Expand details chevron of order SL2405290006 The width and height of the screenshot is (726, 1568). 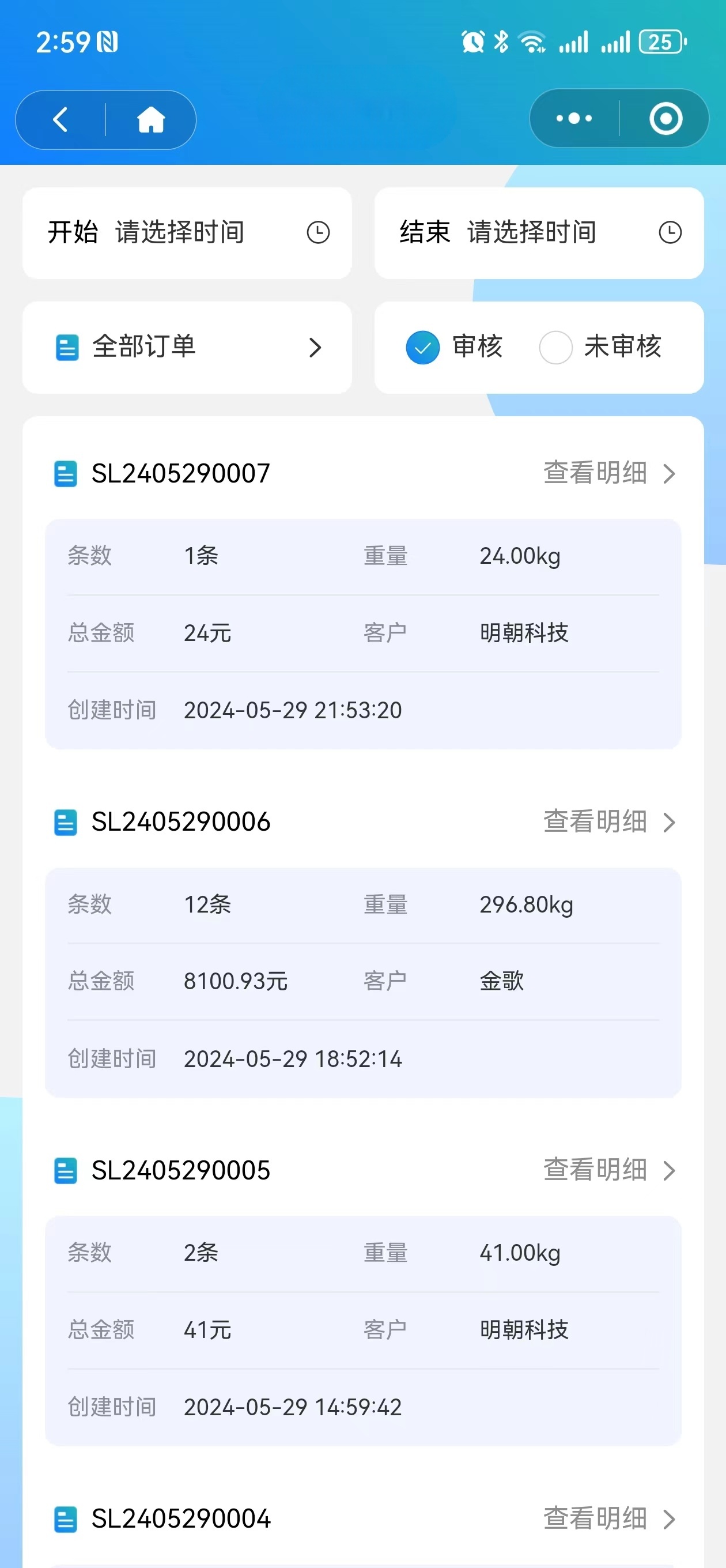[670, 821]
